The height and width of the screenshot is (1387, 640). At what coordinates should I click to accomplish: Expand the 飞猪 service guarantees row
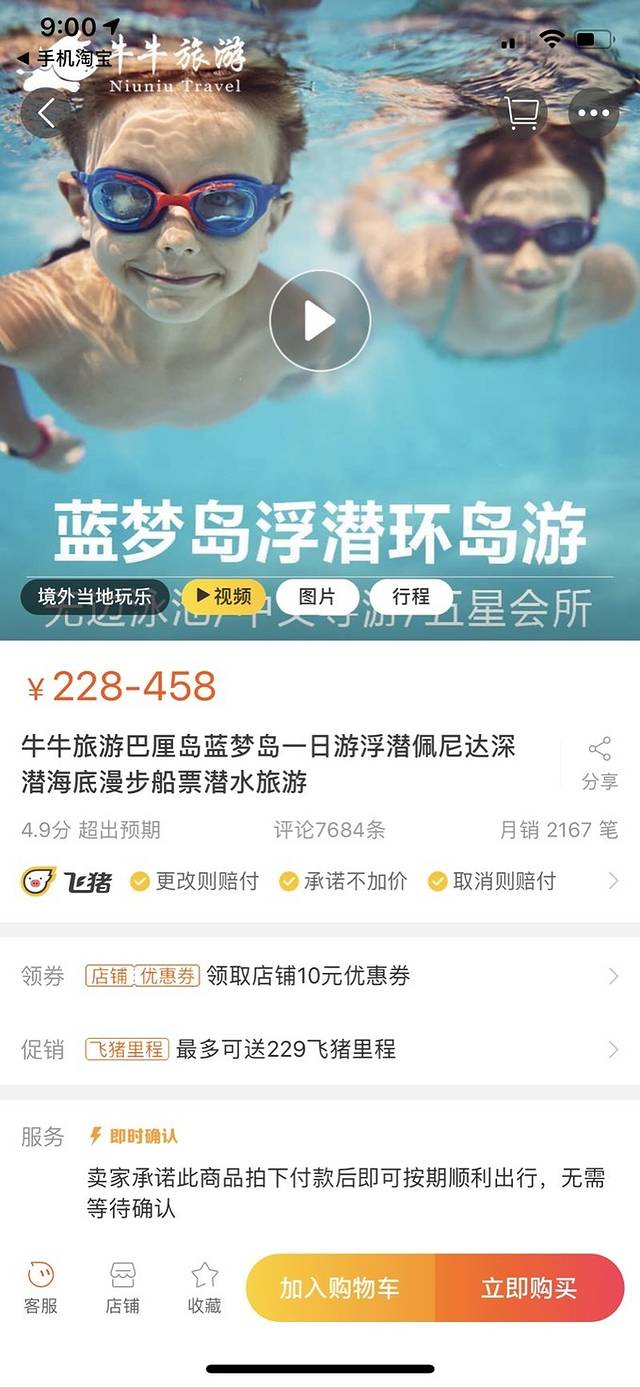point(613,881)
